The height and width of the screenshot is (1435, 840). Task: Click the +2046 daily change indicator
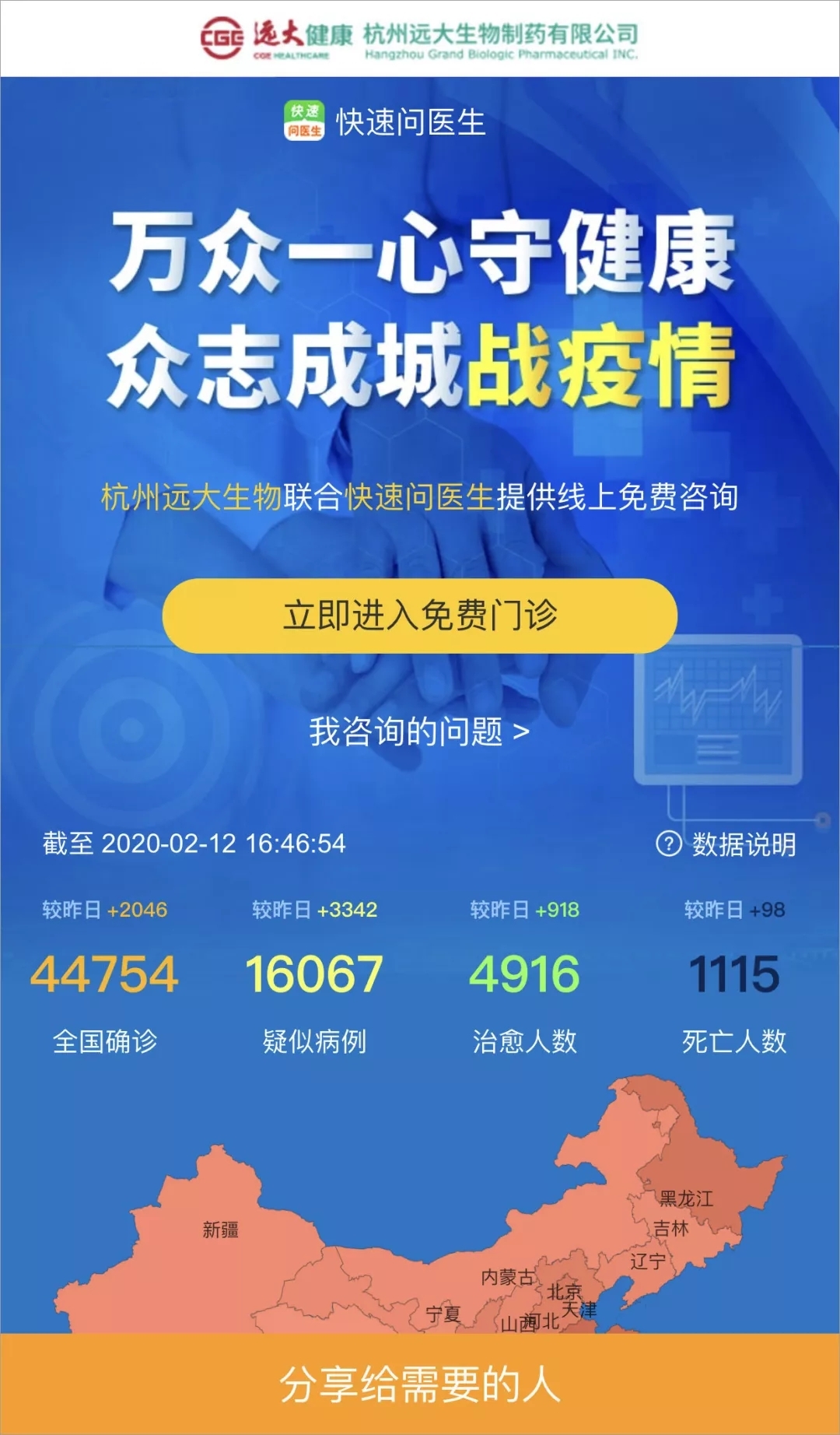[106, 909]
